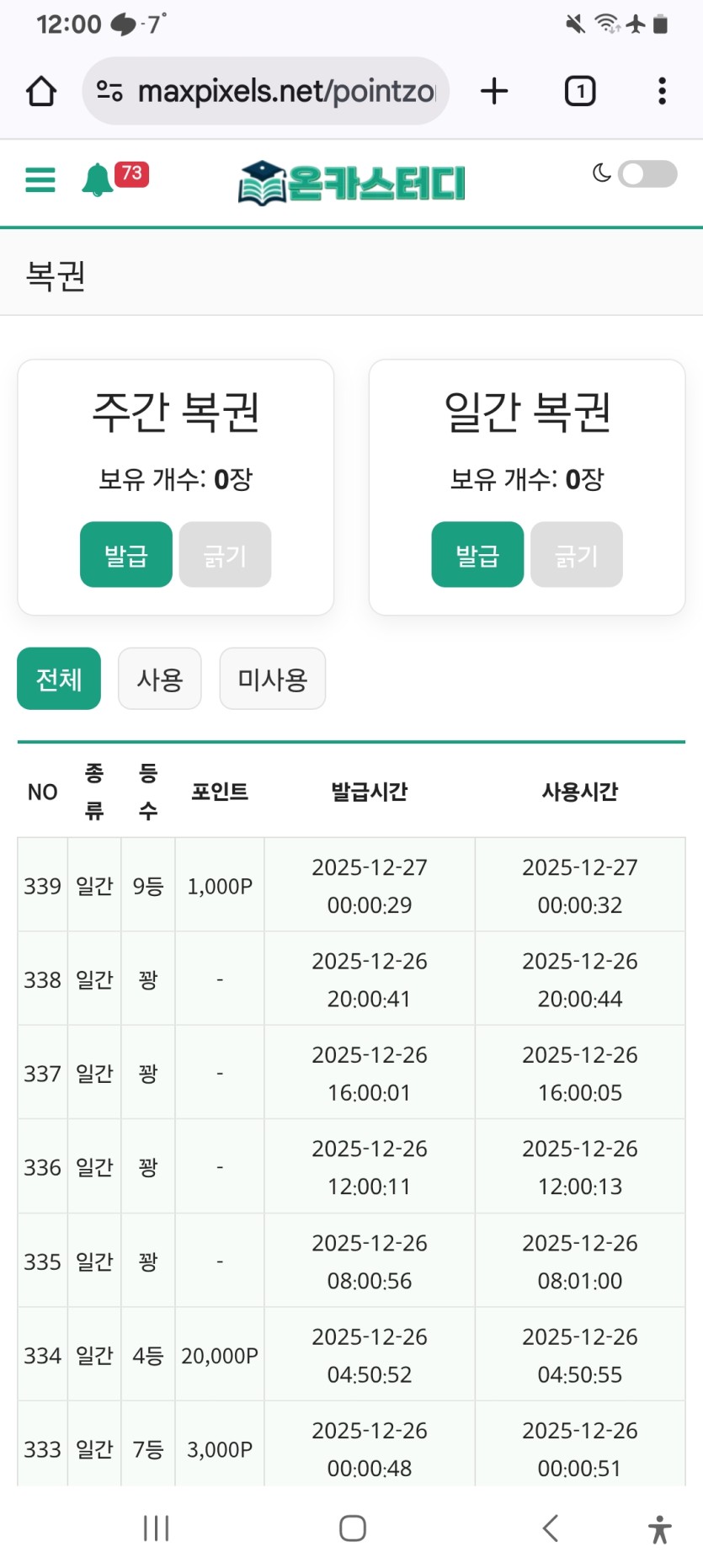The width and height of the screenshot is (703, 1568).
Task: Tap the 온카스터디 logo to go home
Action: point(351,183)
